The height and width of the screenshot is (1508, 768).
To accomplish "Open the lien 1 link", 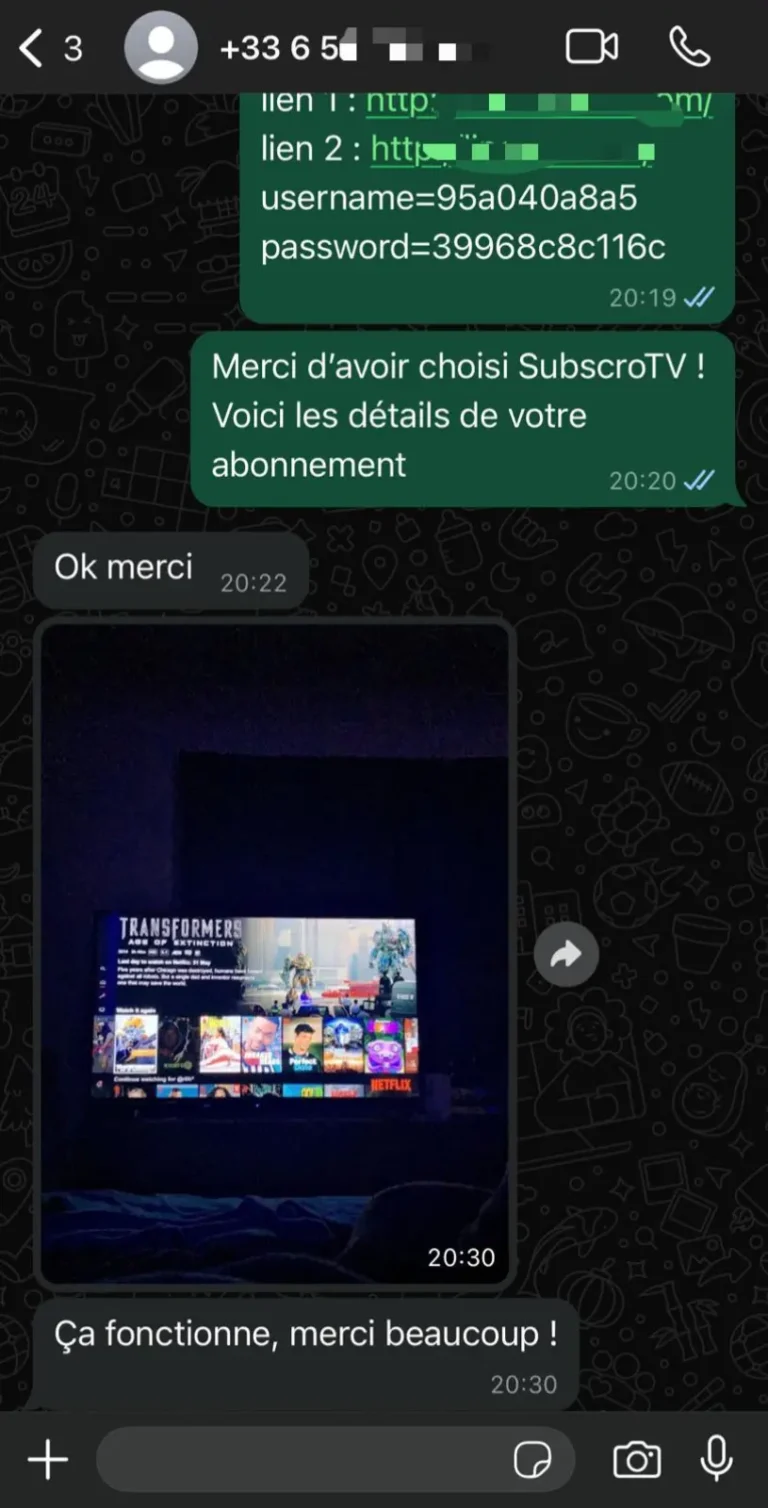I will click(x=538, y=103).
